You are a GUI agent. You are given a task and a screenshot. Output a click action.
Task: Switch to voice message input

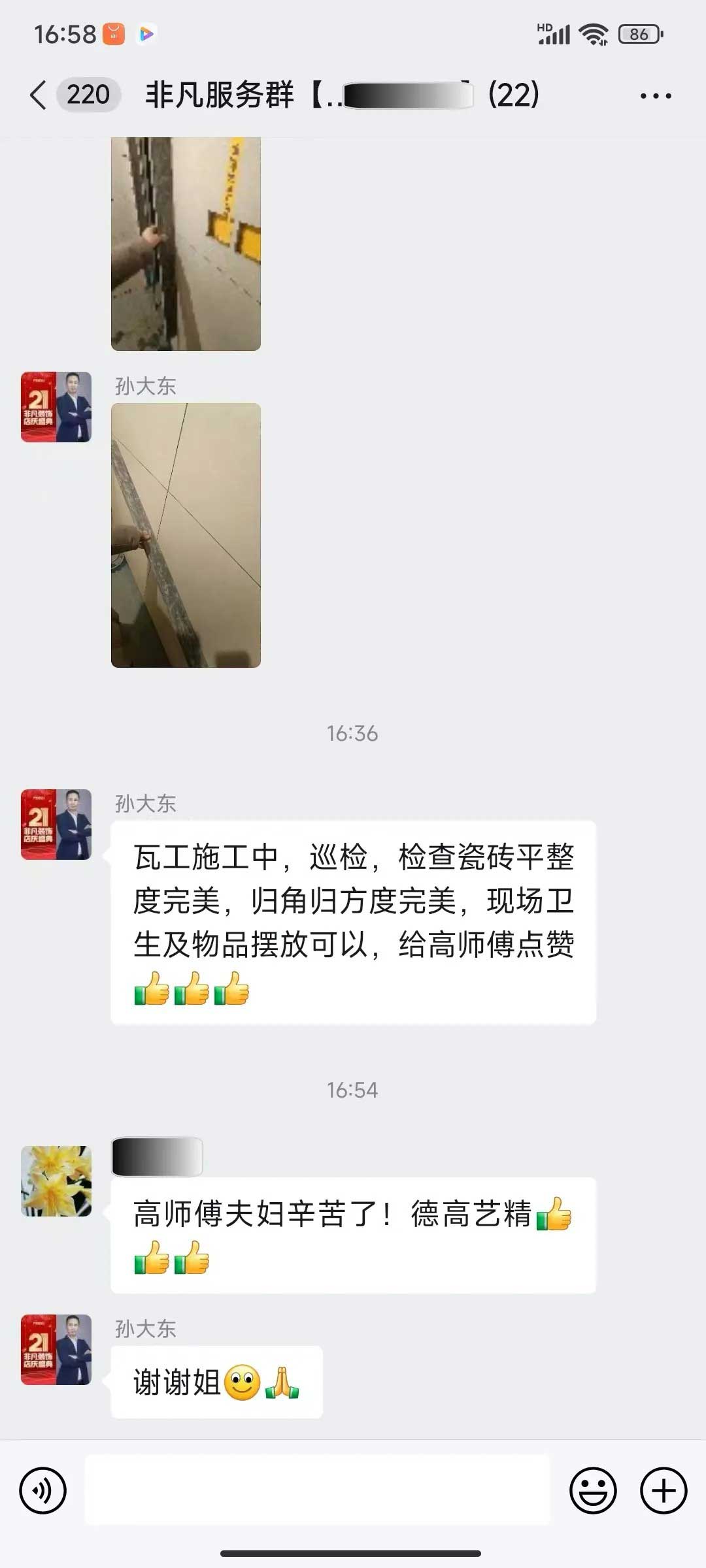click(43, 1491)
